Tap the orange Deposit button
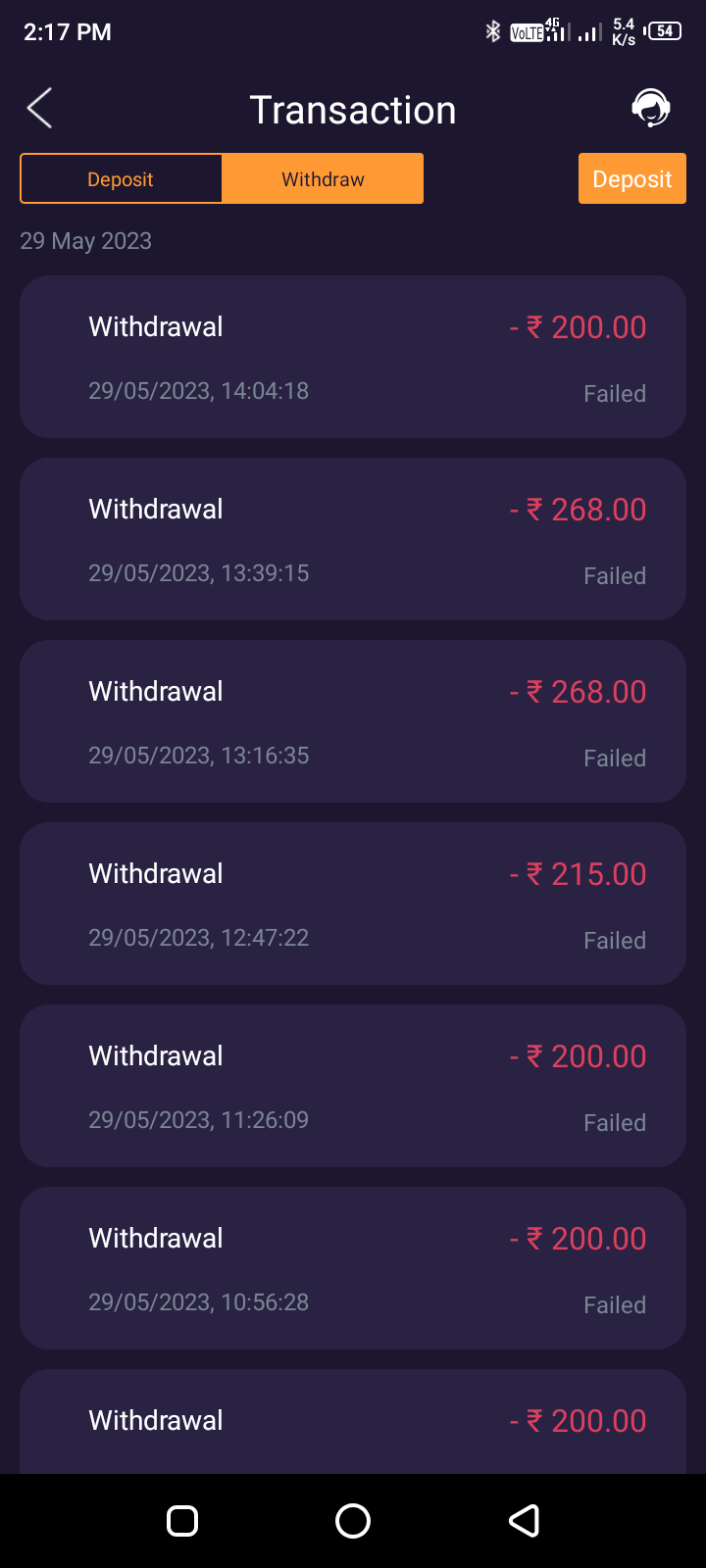 631,179
